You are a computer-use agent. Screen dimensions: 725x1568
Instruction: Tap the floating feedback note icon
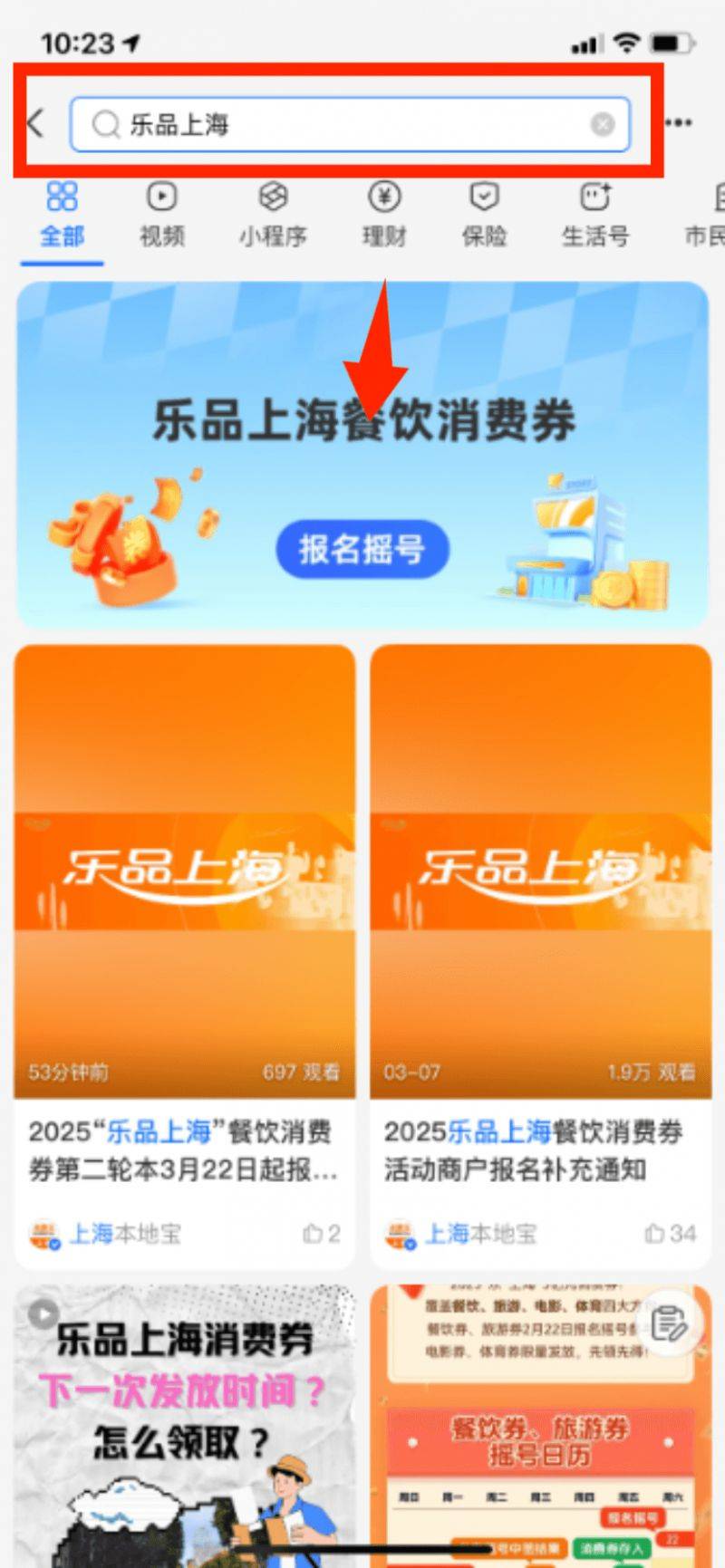point(668,1323)
